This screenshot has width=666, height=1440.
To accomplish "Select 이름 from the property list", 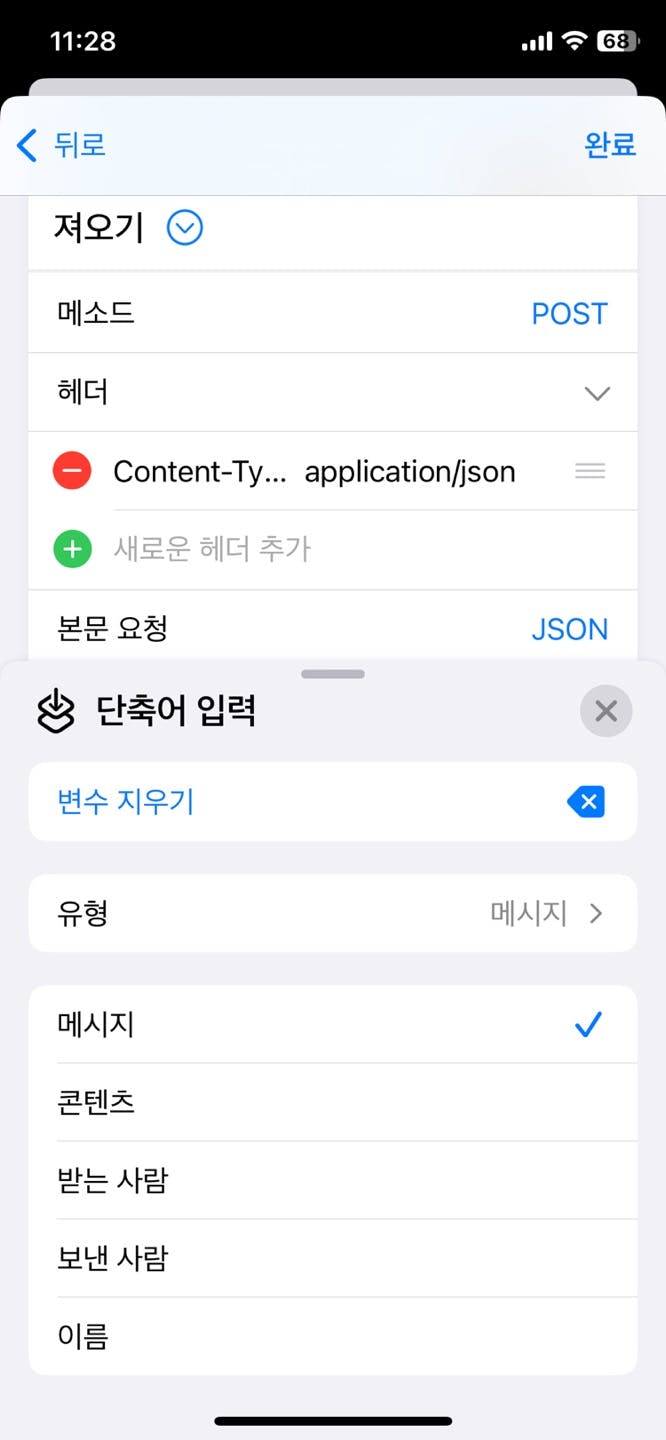I will 332,1336.
